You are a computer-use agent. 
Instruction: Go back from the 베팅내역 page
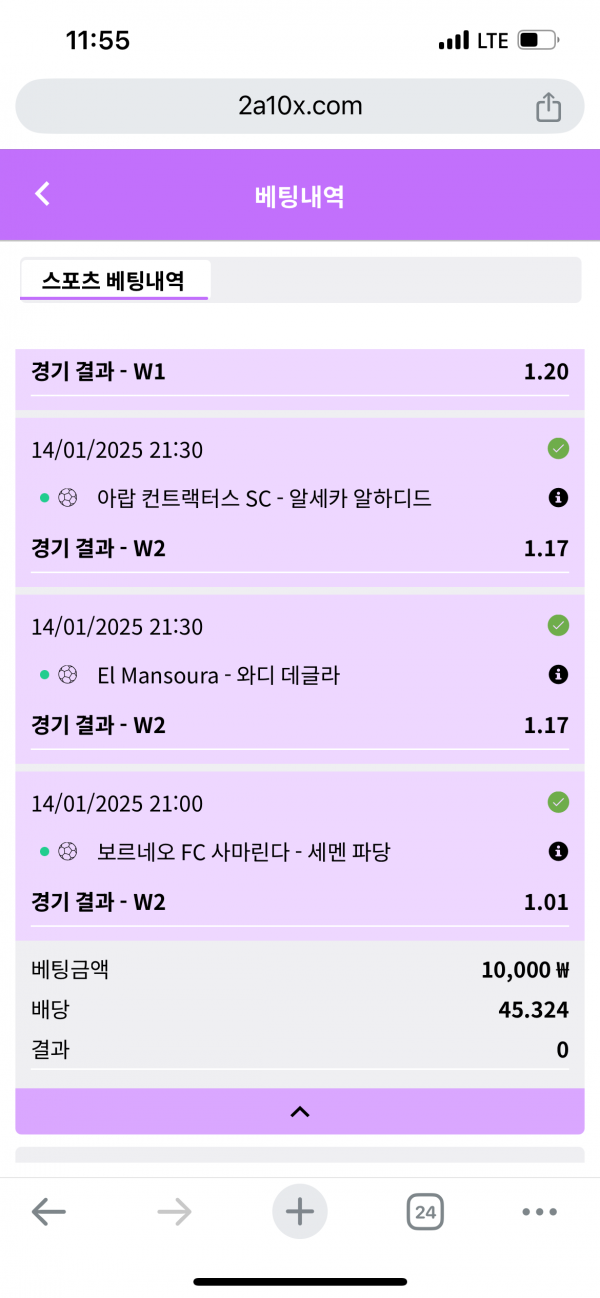pyautogui.click(x=42, y=194)
